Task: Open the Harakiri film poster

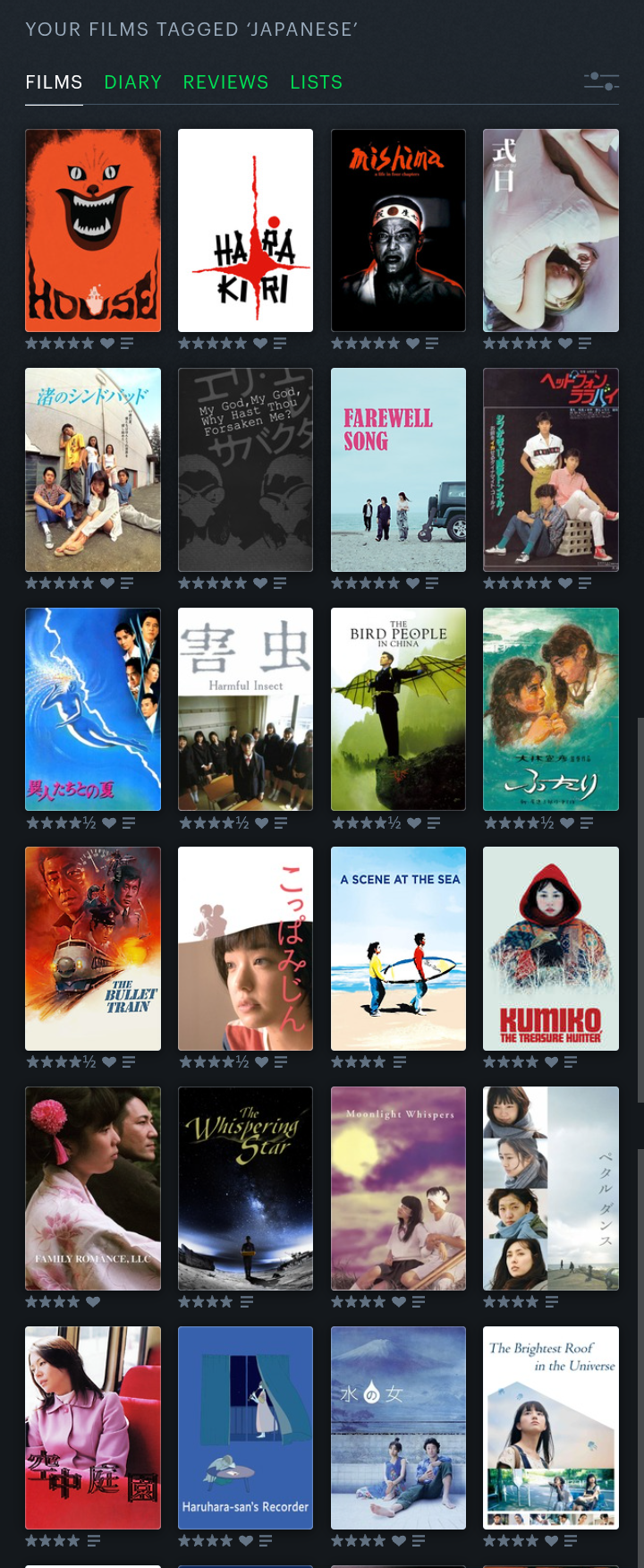Action: click(245, 231)
